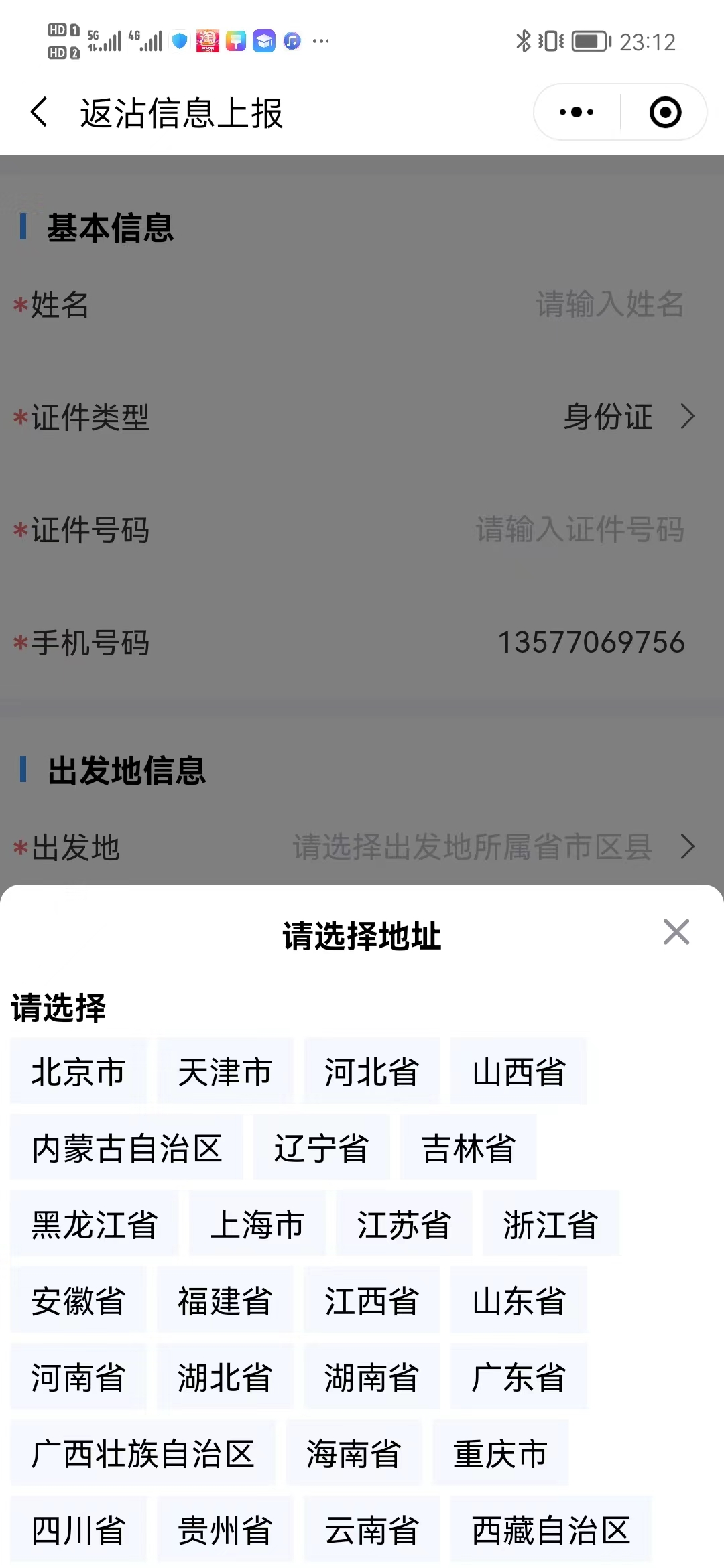Viewport: 724px width, 1568px height.
Task: Select 广东省
Action: click(x=519, y=1377)
